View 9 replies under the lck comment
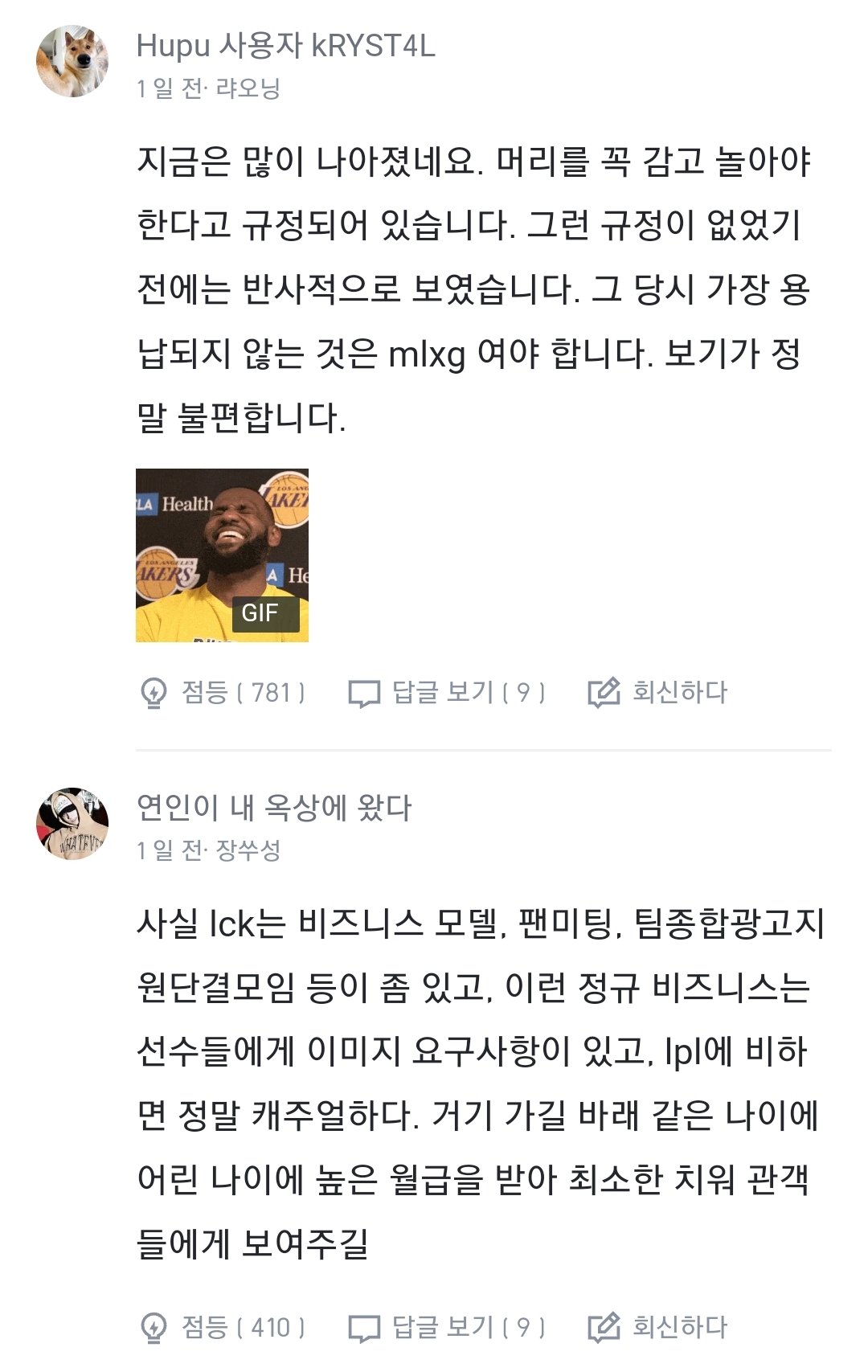This screenshot has width=868, height=1372. (x=447, y=1327)
